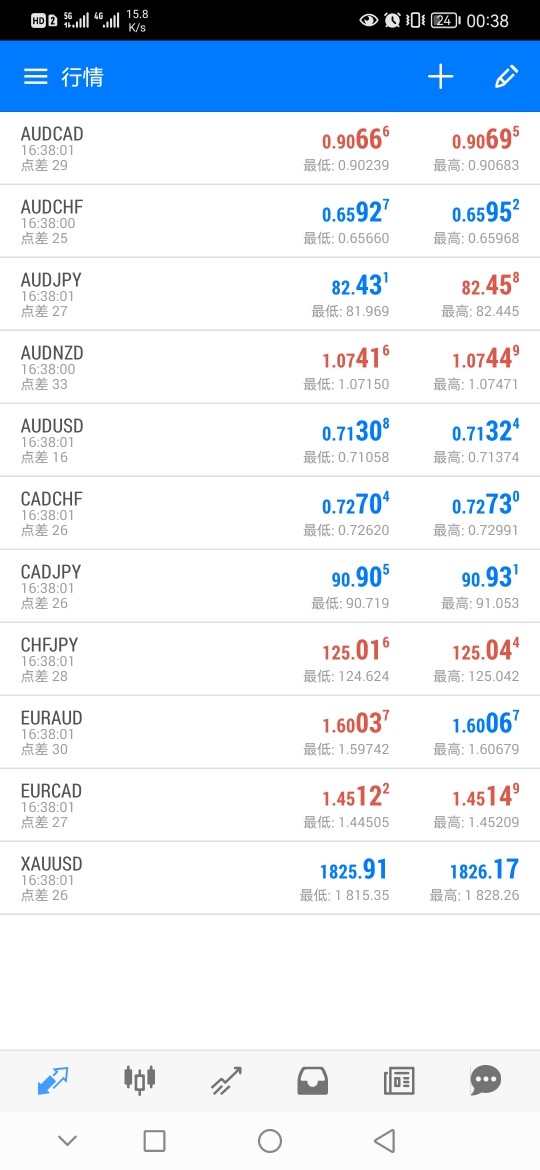Switch to the trade tab with trend arrows
This screenshot has width=540, height=1170.
(x=226, y=1080)
